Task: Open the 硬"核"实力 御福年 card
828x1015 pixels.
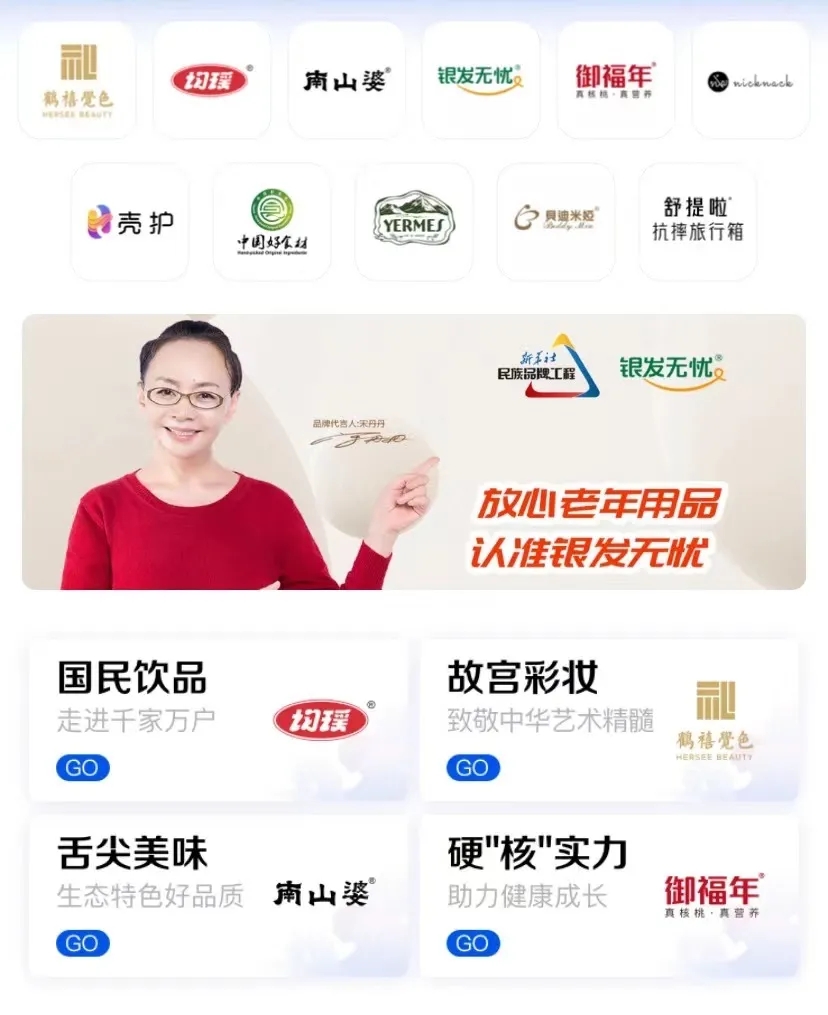Action: [x=608, y=896]
